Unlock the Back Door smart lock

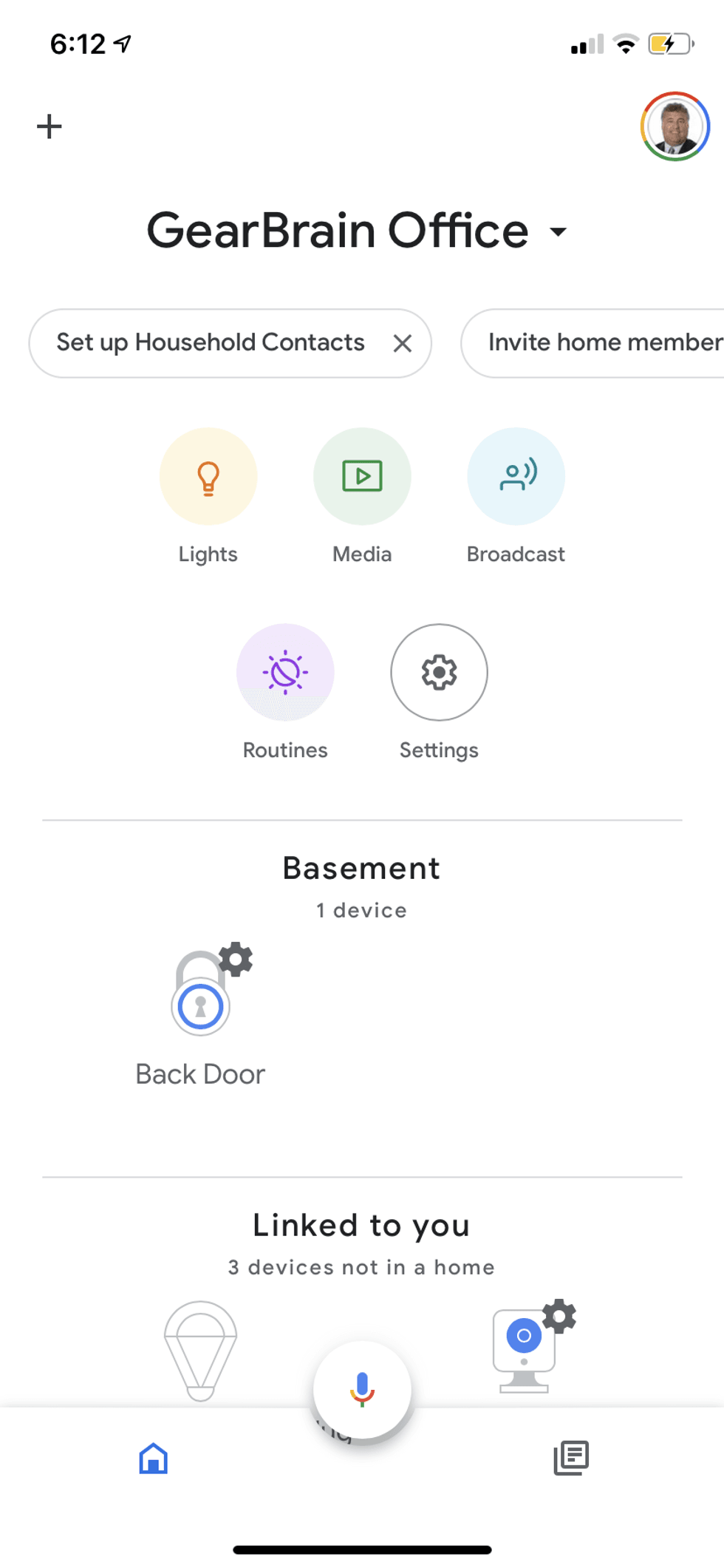[199, 1005]
